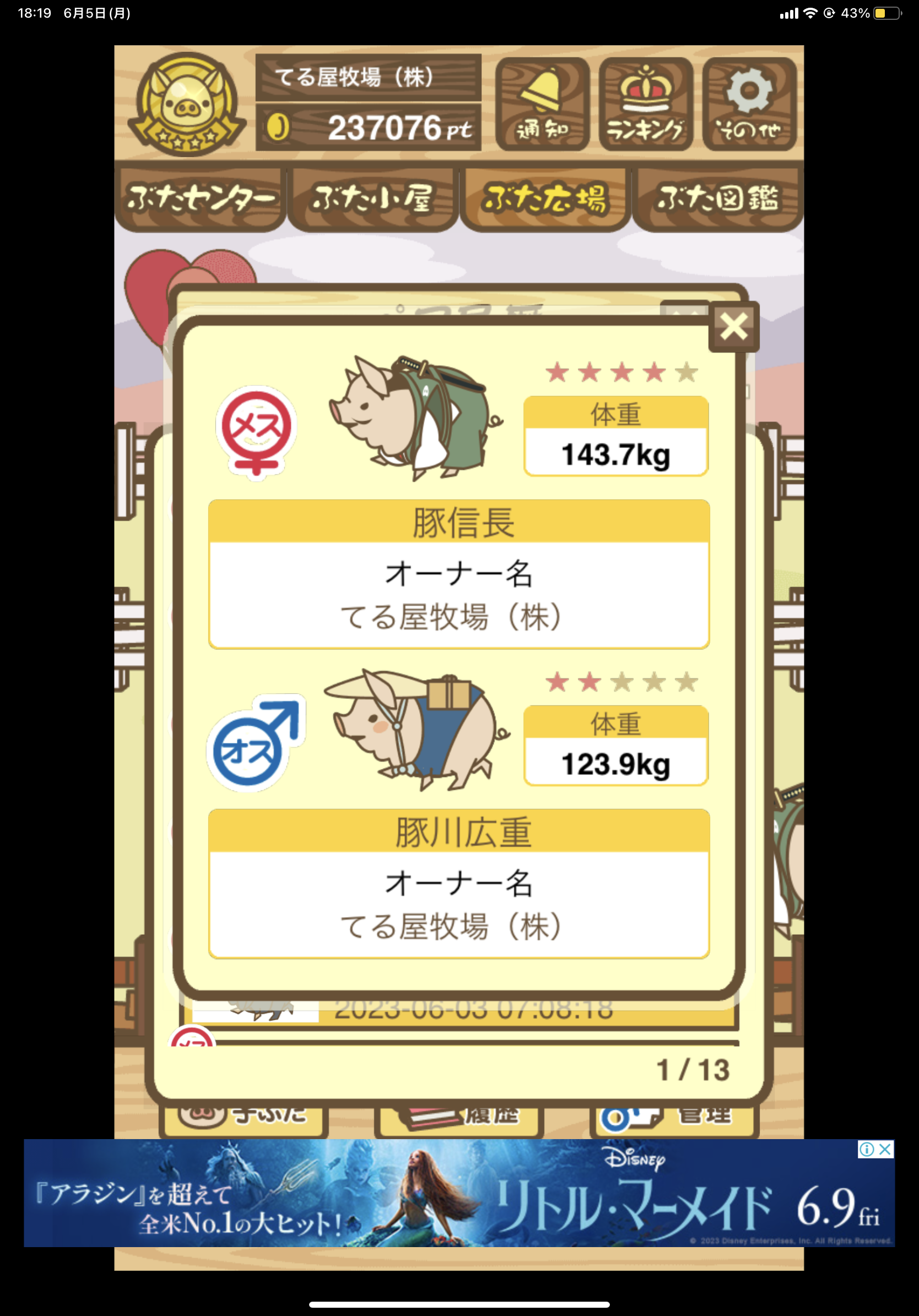Close the ad with the X icon
The height and width of the screenshot is (1316, 919).
[x=885, y=1149]
